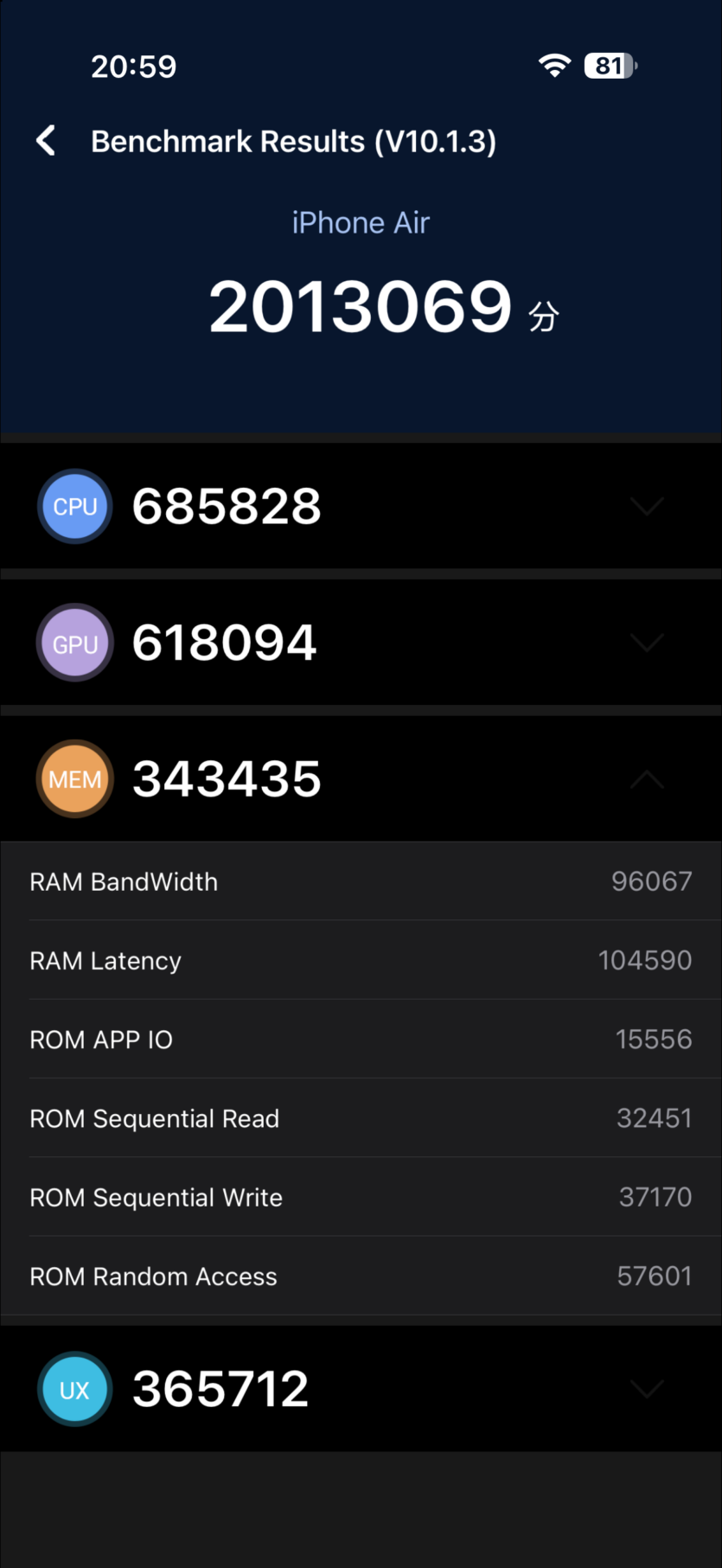This screenshot has height=1568, width=722.
Task: Expand the CPU score details
Action: coord(647,506)
